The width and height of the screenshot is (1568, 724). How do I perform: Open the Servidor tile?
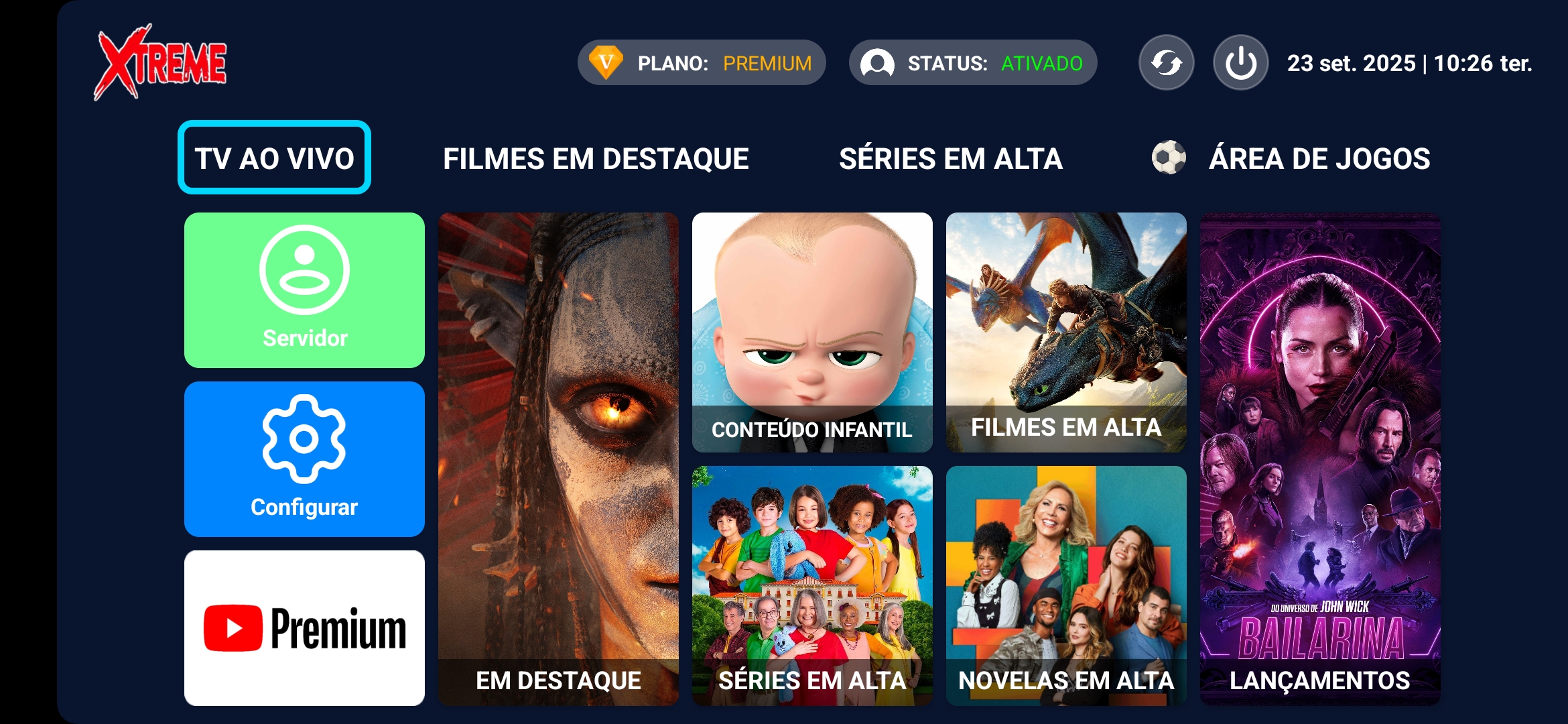click(304, 290)
